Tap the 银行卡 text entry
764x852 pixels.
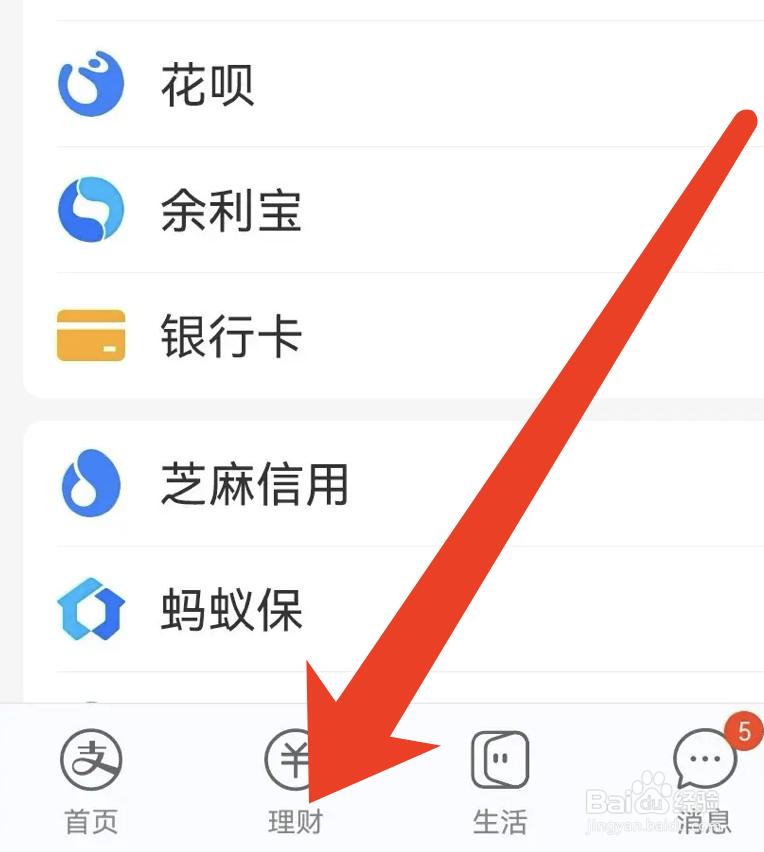point(231,338)
